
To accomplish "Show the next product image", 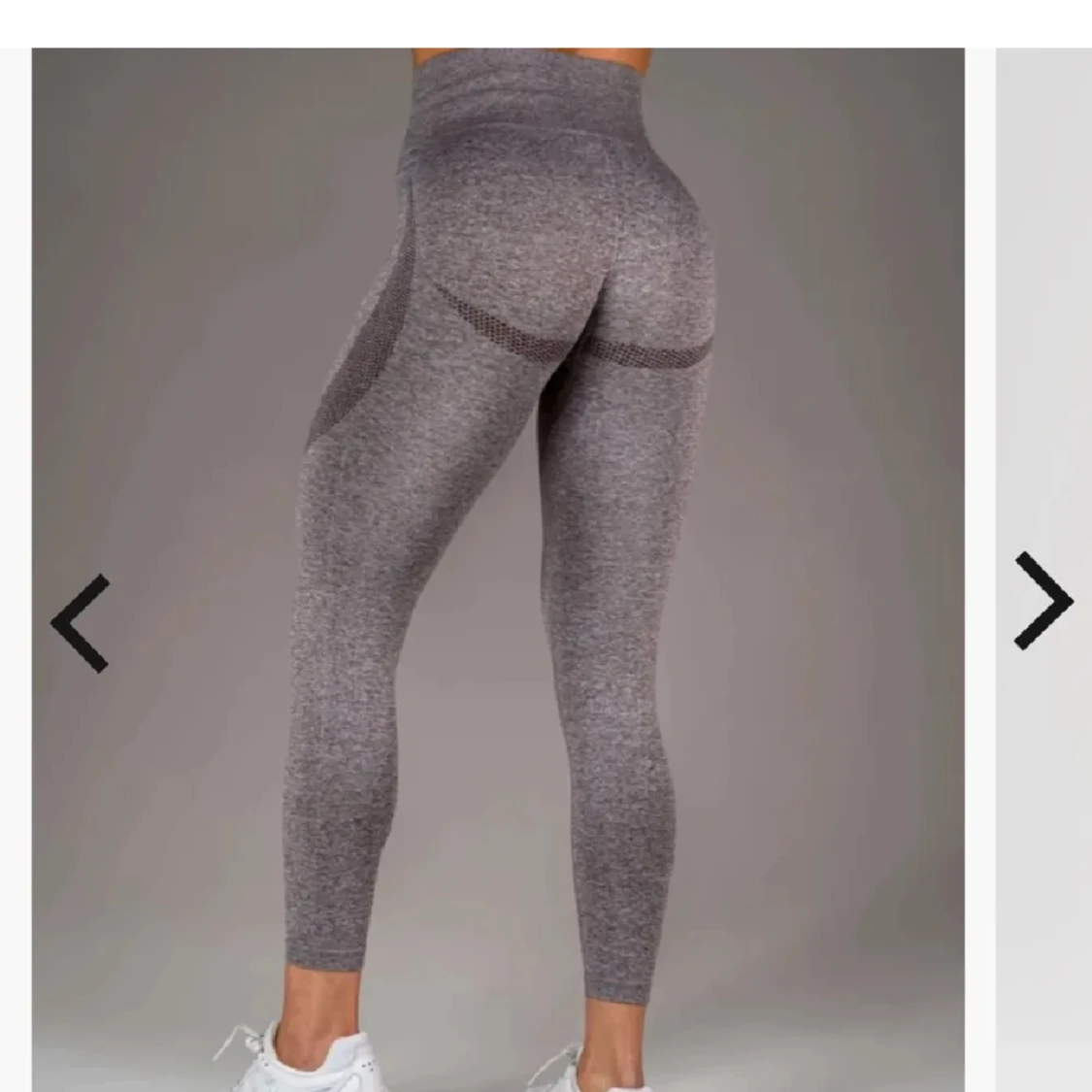I will pyautogui.click(x=1042, y=601).
